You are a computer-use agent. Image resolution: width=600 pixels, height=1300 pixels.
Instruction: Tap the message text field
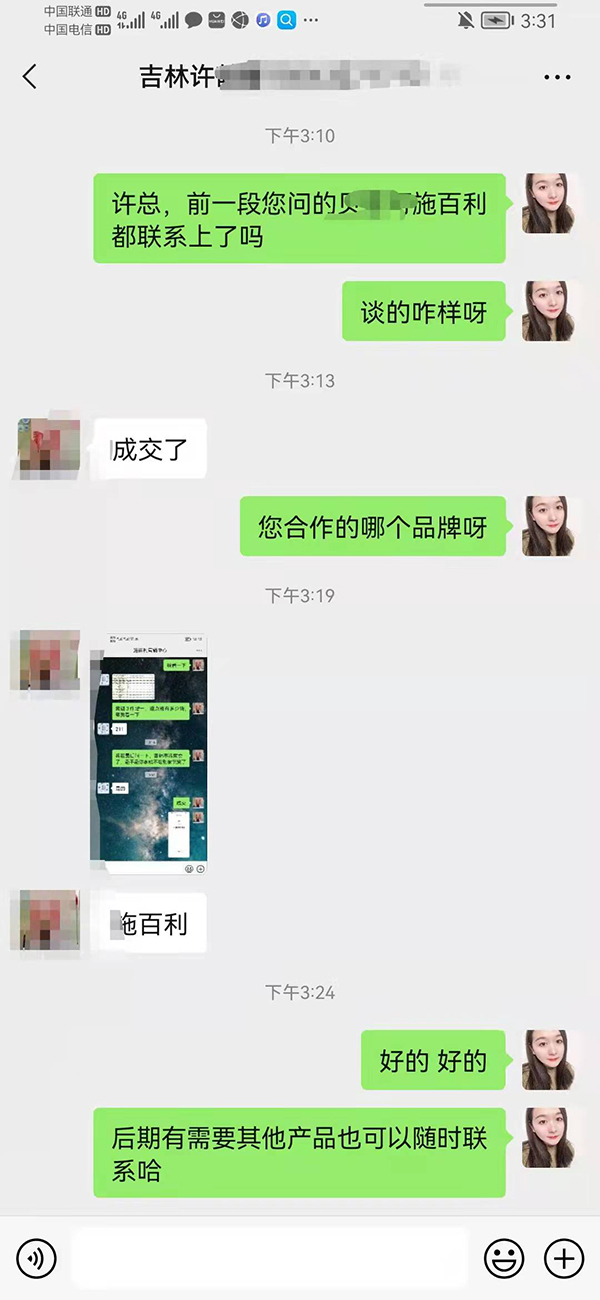point(270,1258)
